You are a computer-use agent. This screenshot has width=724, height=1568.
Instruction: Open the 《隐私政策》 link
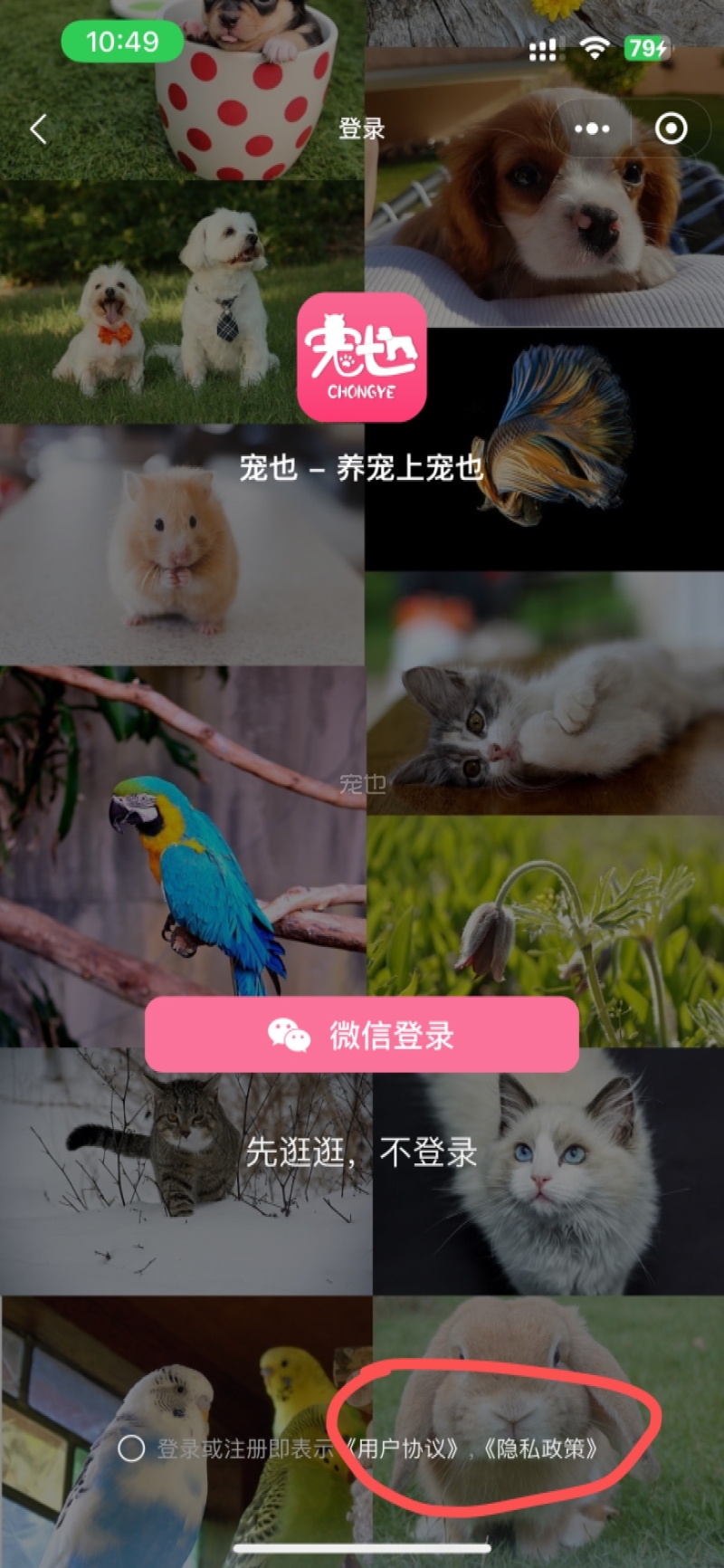point(542,1448)
